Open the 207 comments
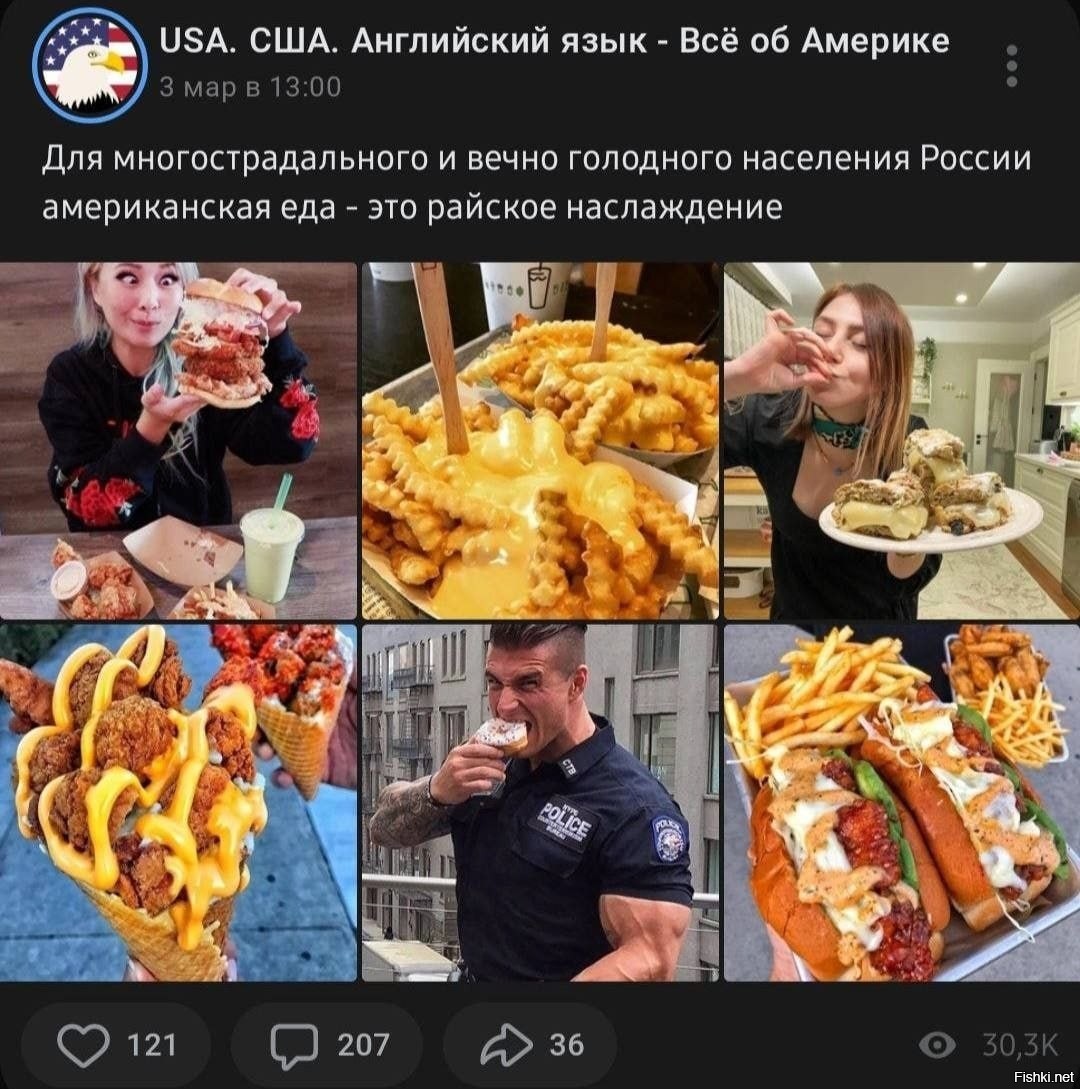 (328, 1045)
